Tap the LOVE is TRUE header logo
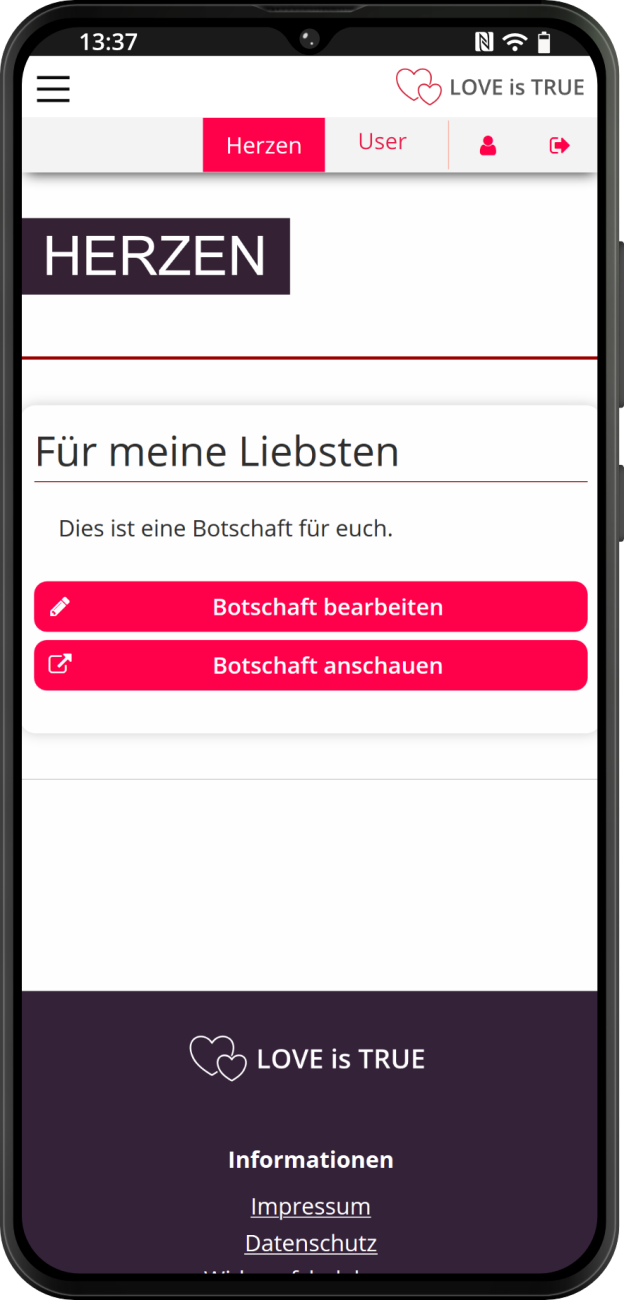The width and height of the screenshot is (624, 1300). tap(490, 87)
